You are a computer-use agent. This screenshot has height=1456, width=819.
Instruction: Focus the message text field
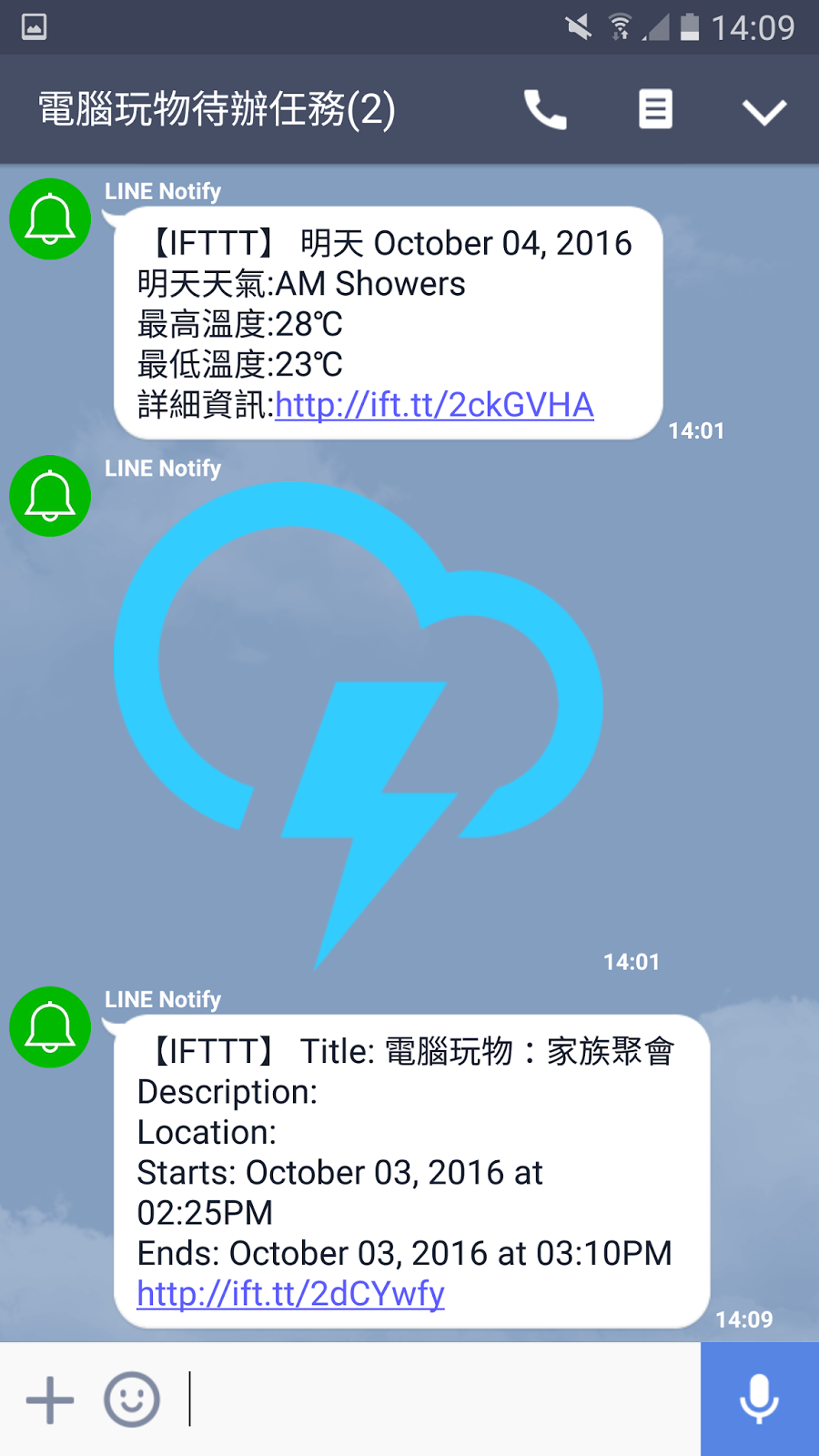click(x=437, y=1400)
